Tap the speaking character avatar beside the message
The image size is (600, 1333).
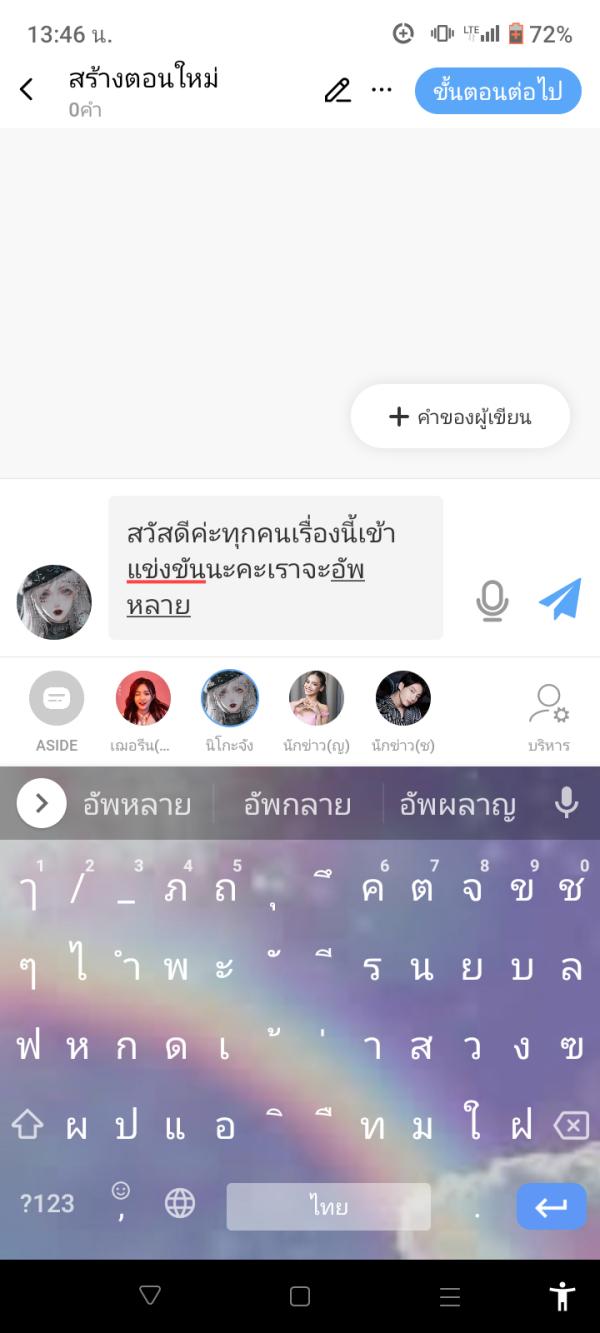54,602
